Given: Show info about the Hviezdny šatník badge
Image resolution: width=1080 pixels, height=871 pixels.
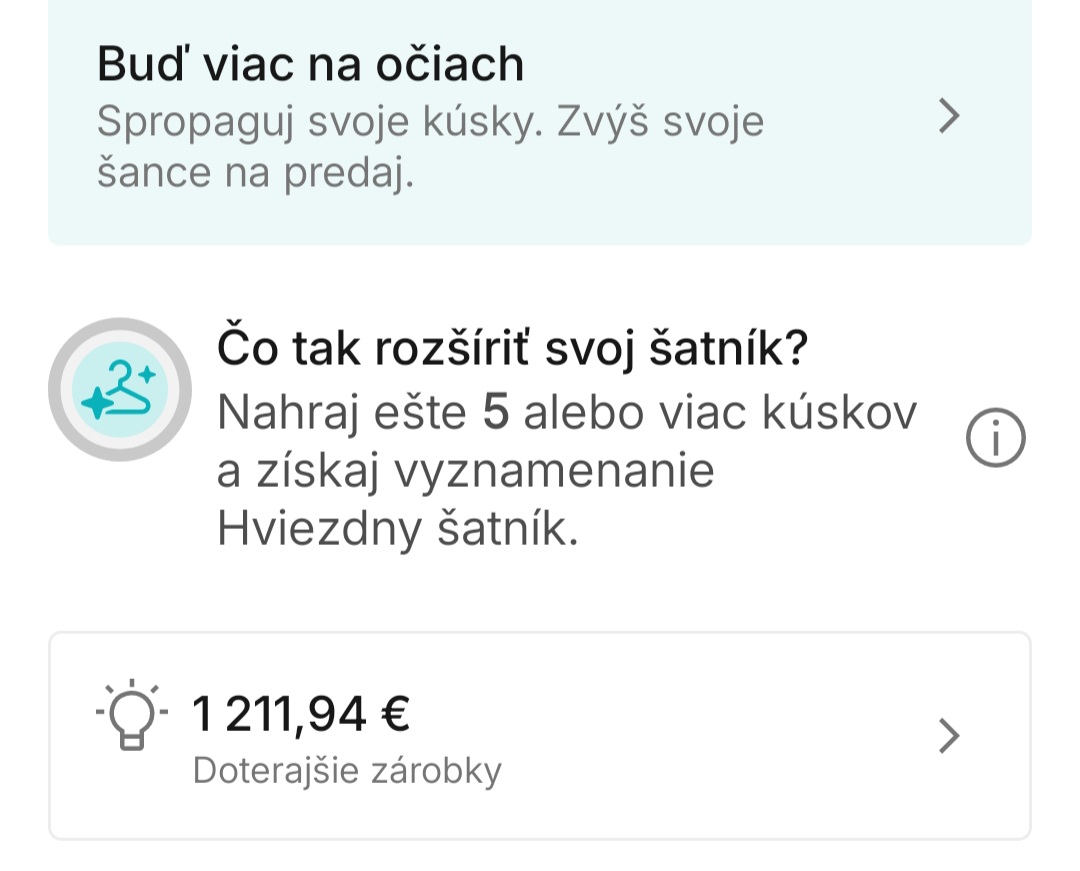Looking at the screenshot, I should (995, 439).
